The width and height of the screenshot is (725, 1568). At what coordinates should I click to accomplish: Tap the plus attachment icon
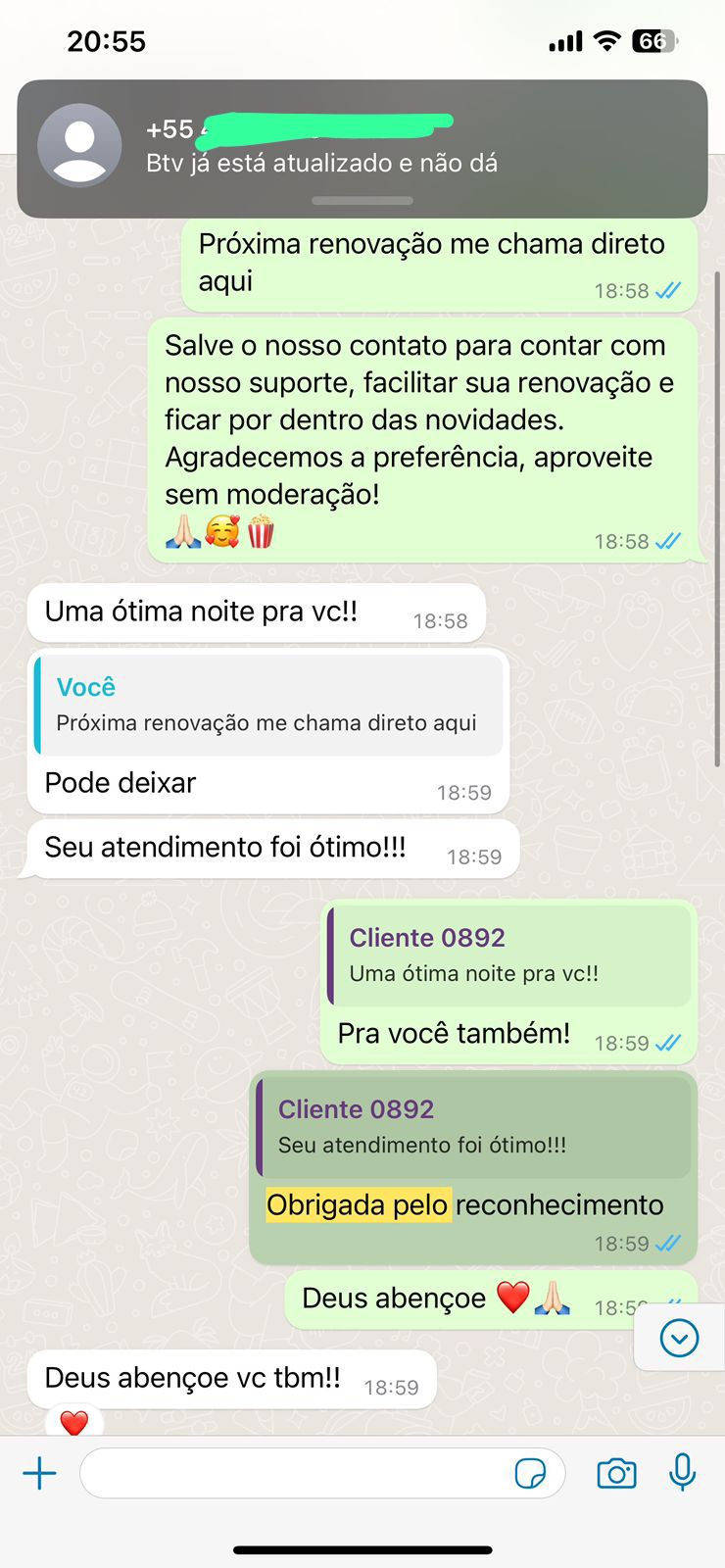pos(40,1473)
